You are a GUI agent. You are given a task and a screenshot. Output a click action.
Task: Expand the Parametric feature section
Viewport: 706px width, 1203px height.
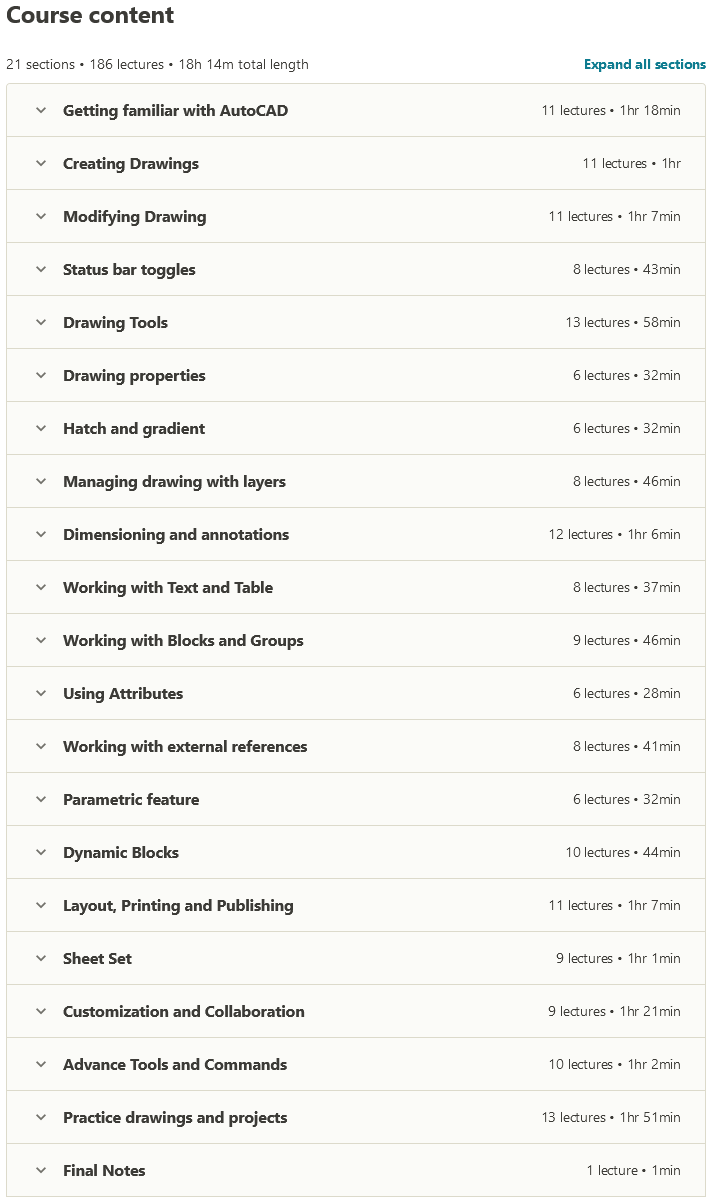click(x=356, y=799)
